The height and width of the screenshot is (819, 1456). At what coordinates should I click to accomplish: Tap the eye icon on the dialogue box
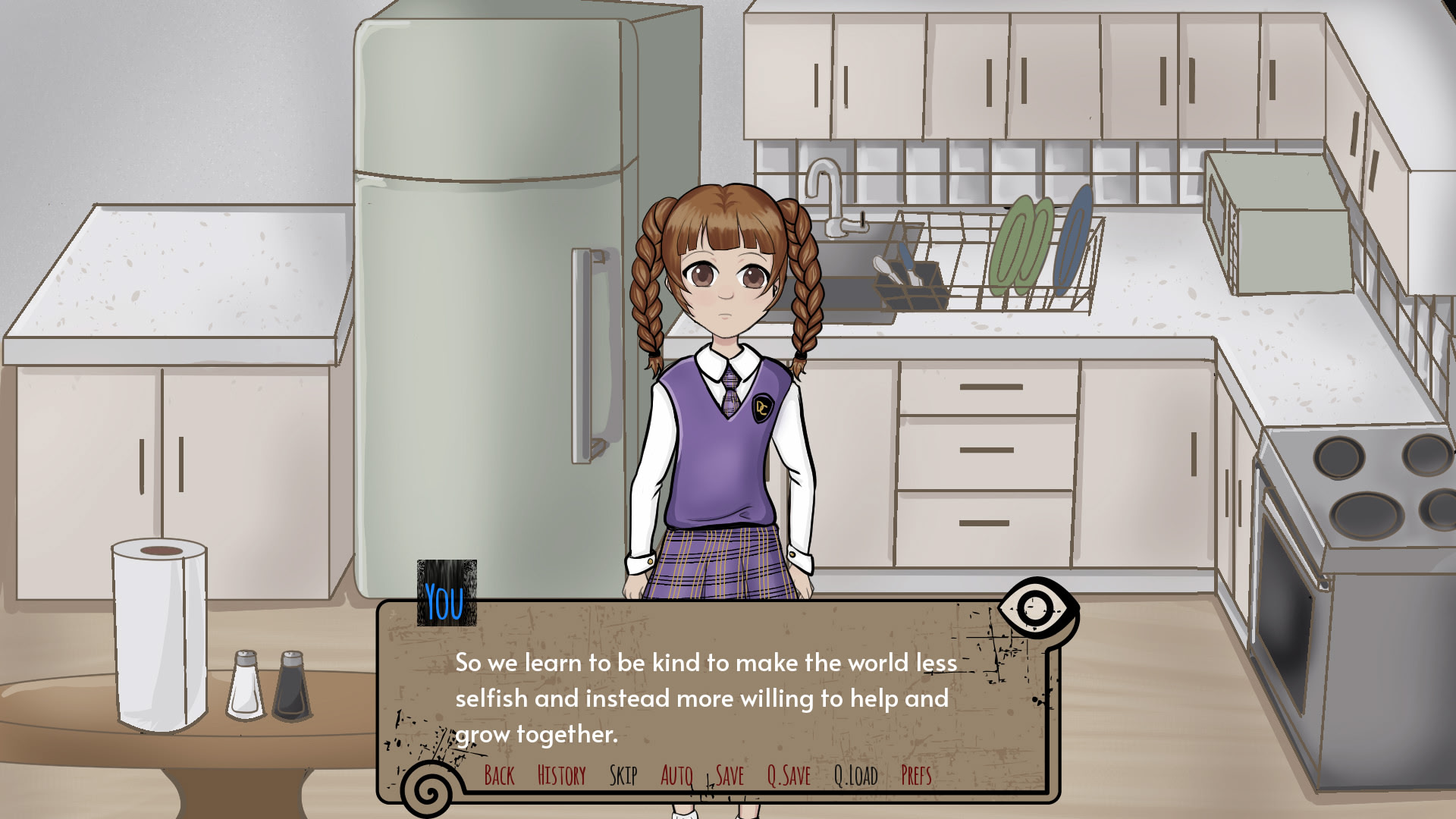click(1035, 608)
